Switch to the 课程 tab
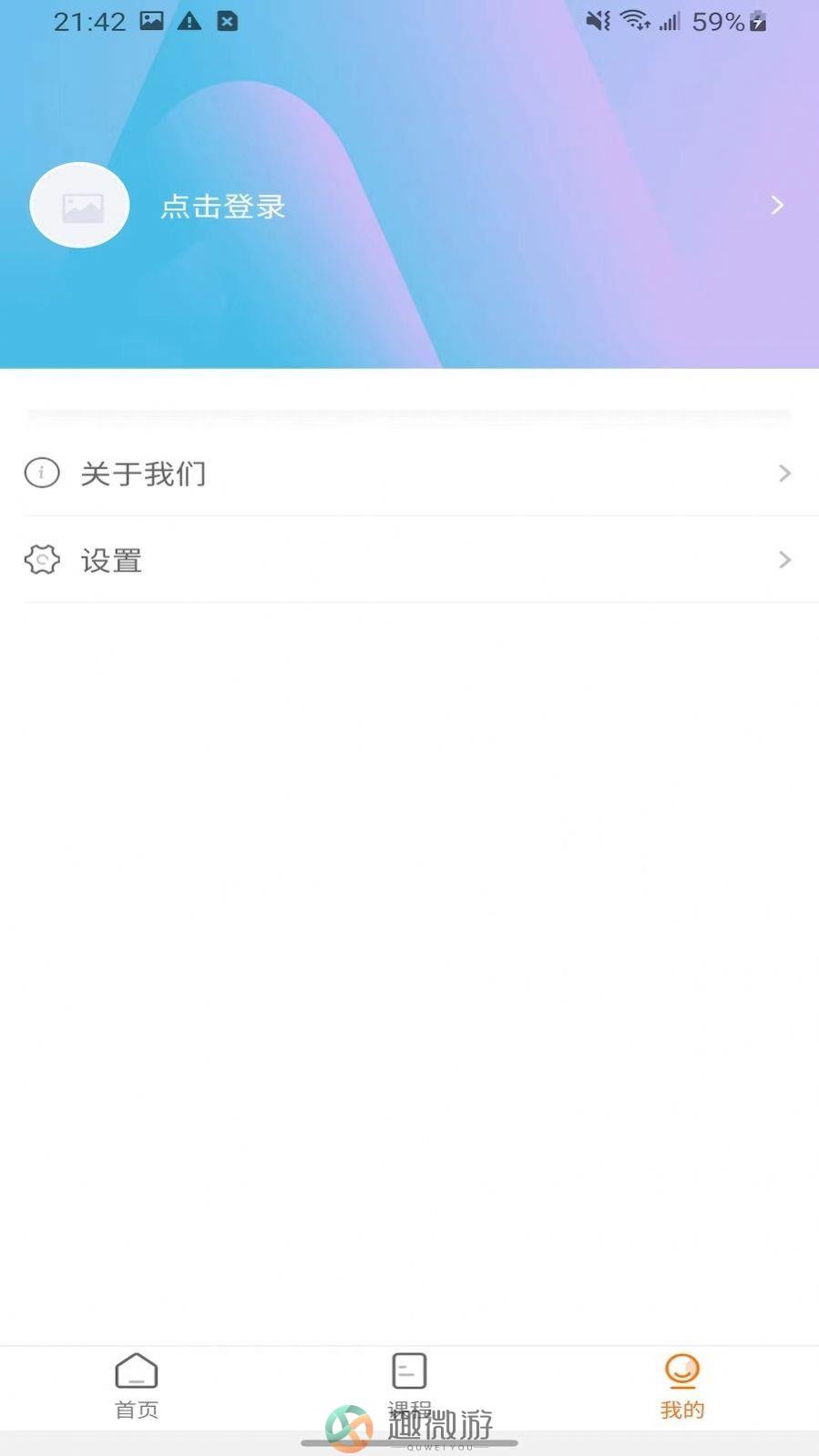 pos(409,1380)
